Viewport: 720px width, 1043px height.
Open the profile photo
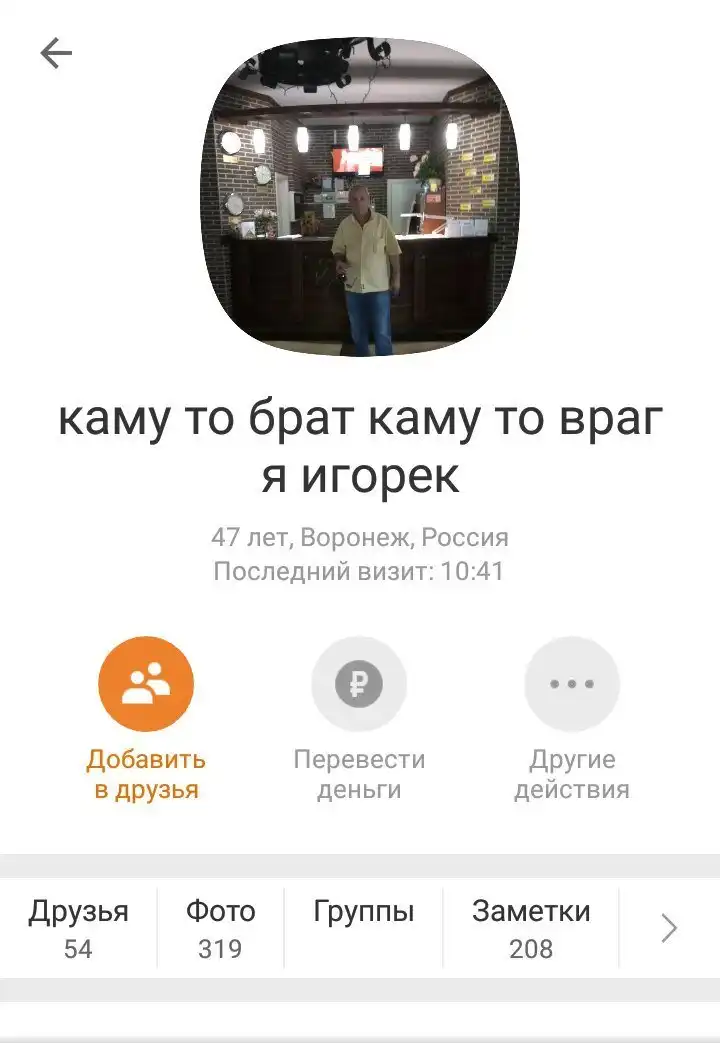point(360,197)
